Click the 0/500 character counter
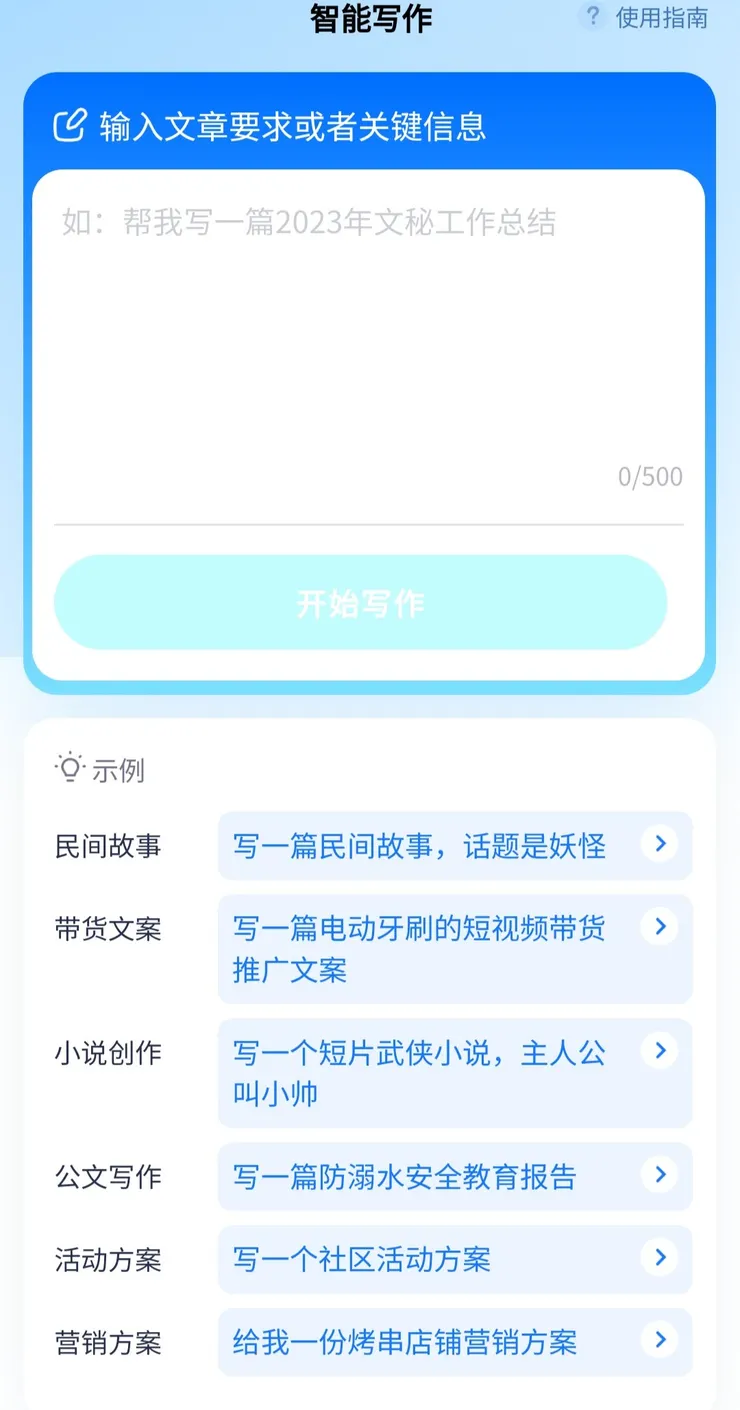 [650, 477]
